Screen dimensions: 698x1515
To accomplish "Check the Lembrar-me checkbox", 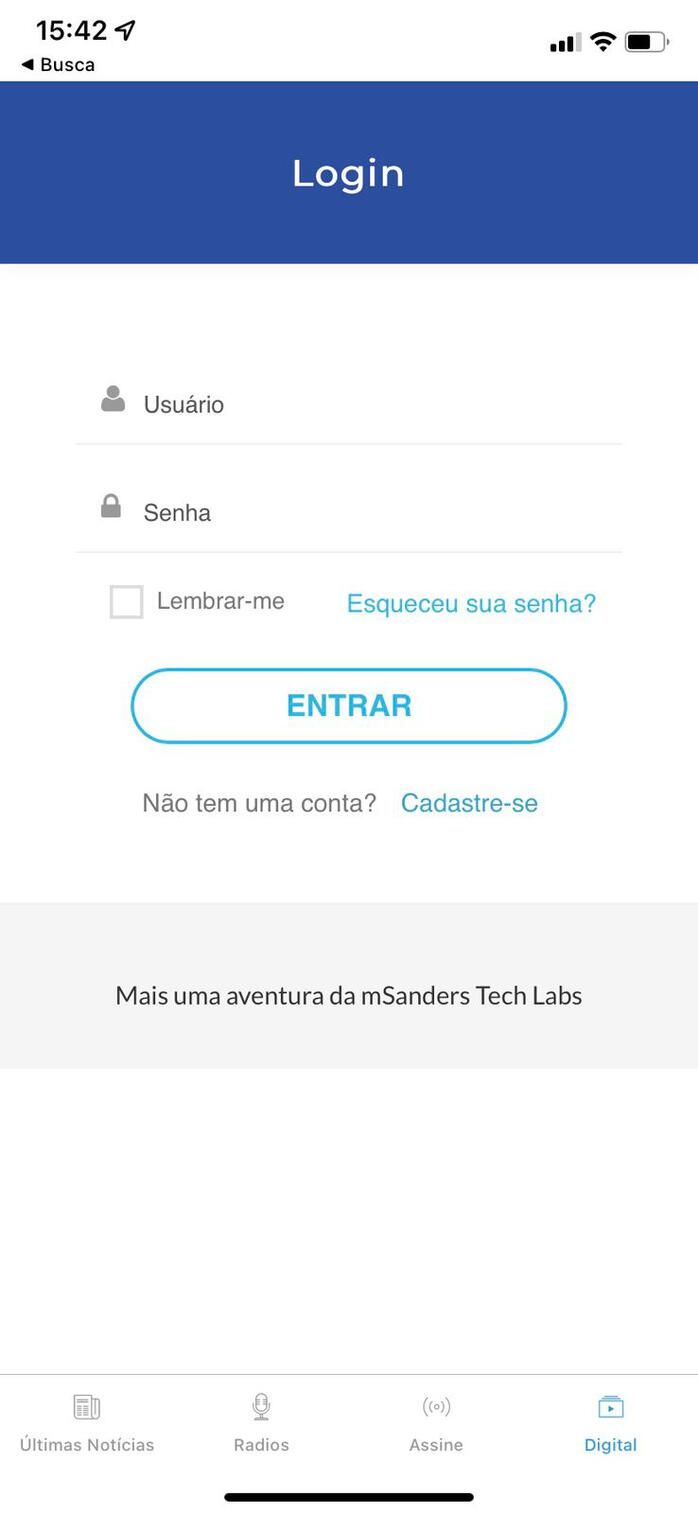I will click(126, 602).
